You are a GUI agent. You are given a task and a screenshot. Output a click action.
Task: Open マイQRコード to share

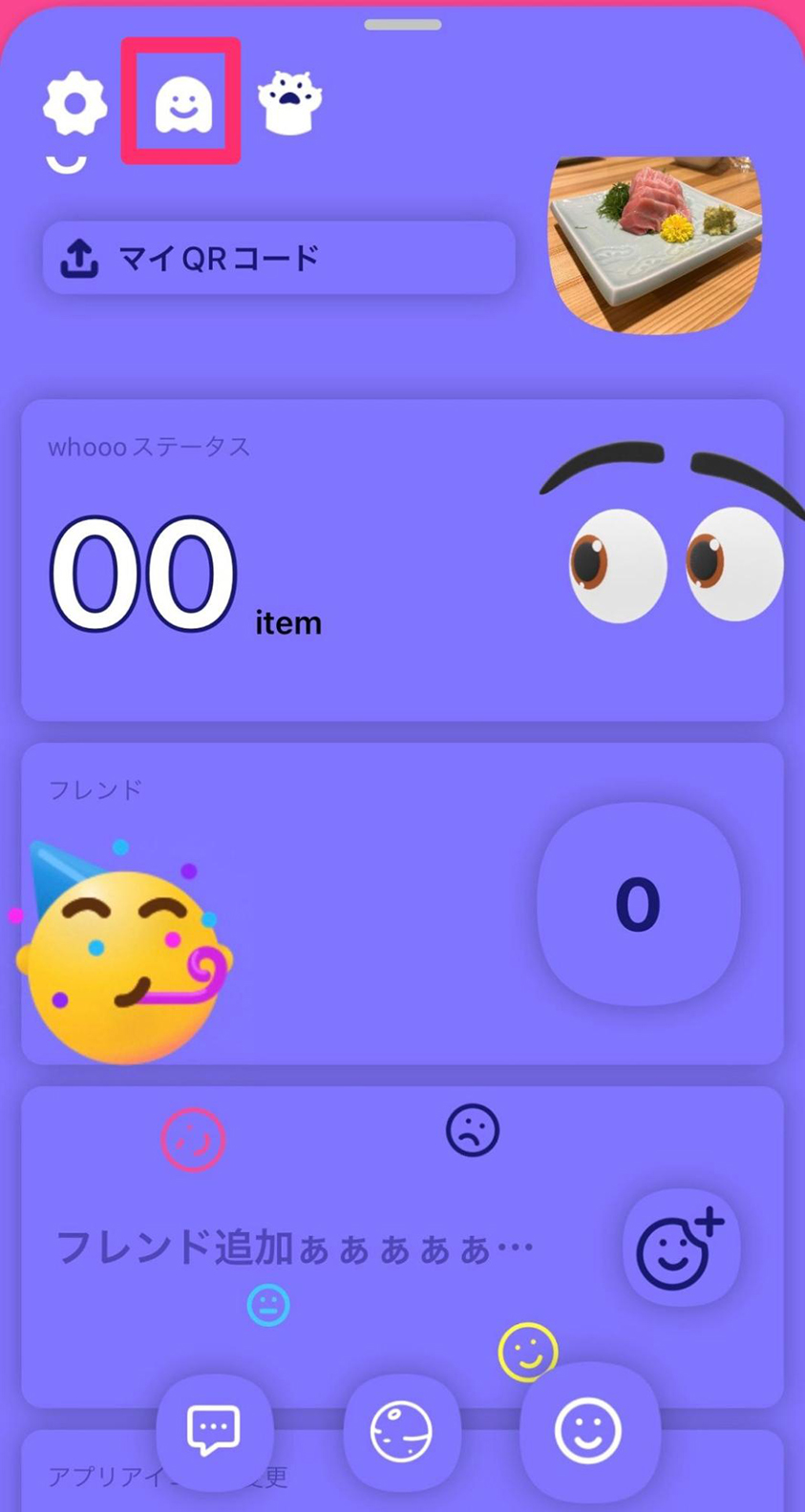(x=279, y=258)
